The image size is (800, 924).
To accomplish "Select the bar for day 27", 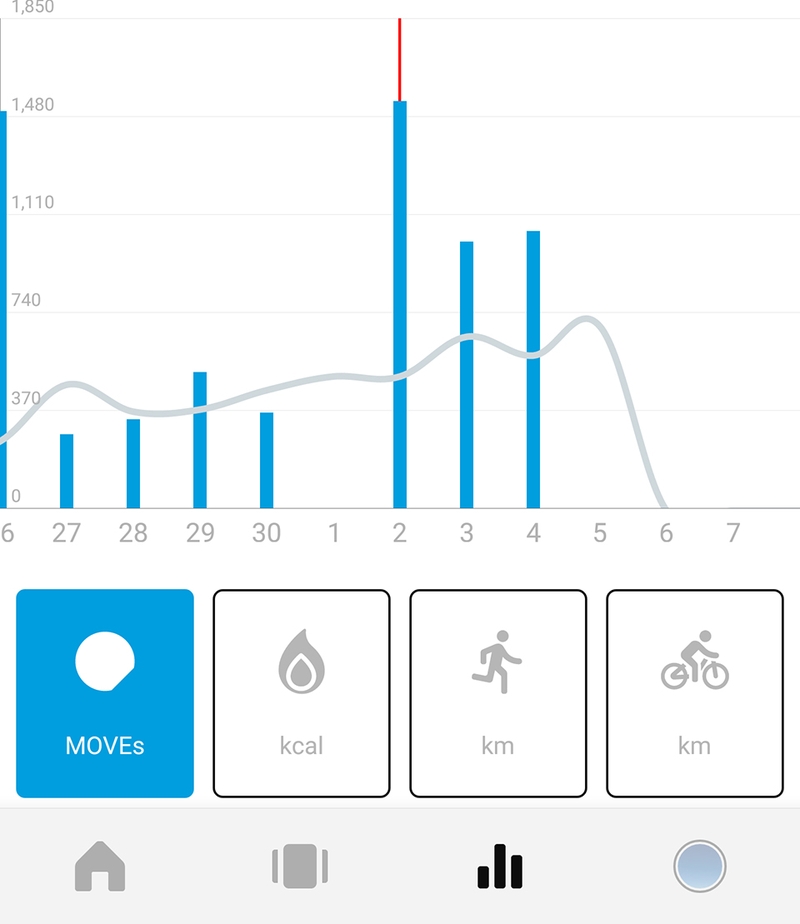I will [x=67, y=471].
